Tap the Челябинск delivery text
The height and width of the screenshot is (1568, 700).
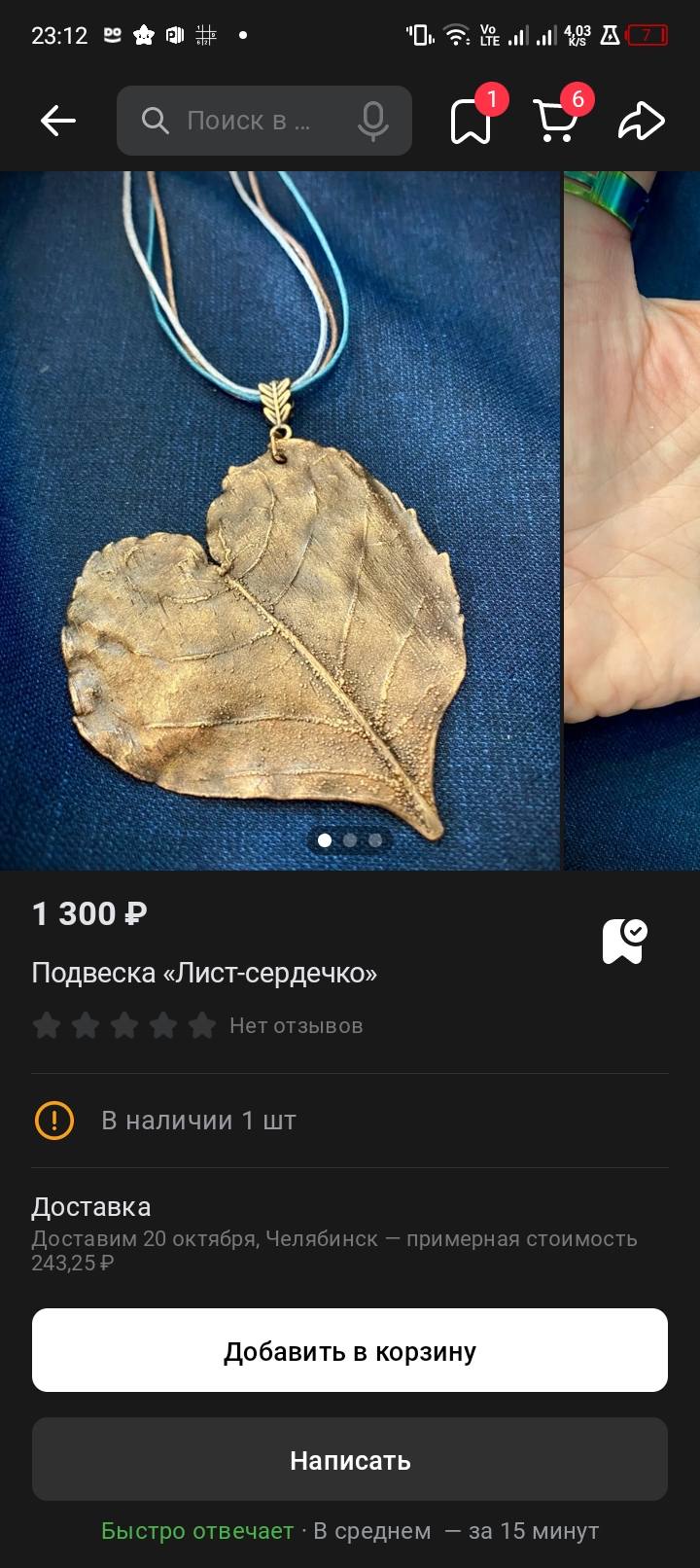(331, 1238)
